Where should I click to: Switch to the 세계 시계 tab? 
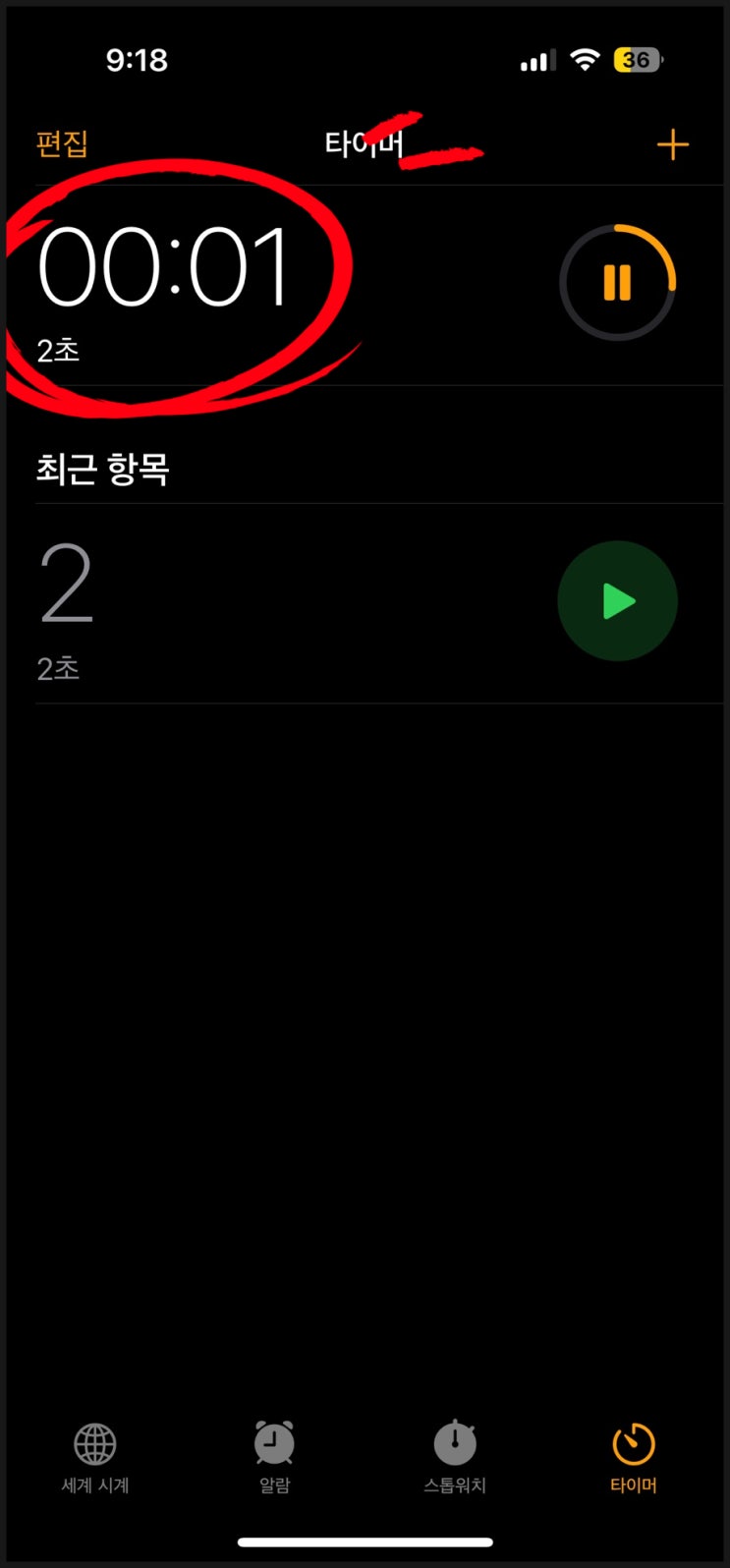pos(95,1456)
